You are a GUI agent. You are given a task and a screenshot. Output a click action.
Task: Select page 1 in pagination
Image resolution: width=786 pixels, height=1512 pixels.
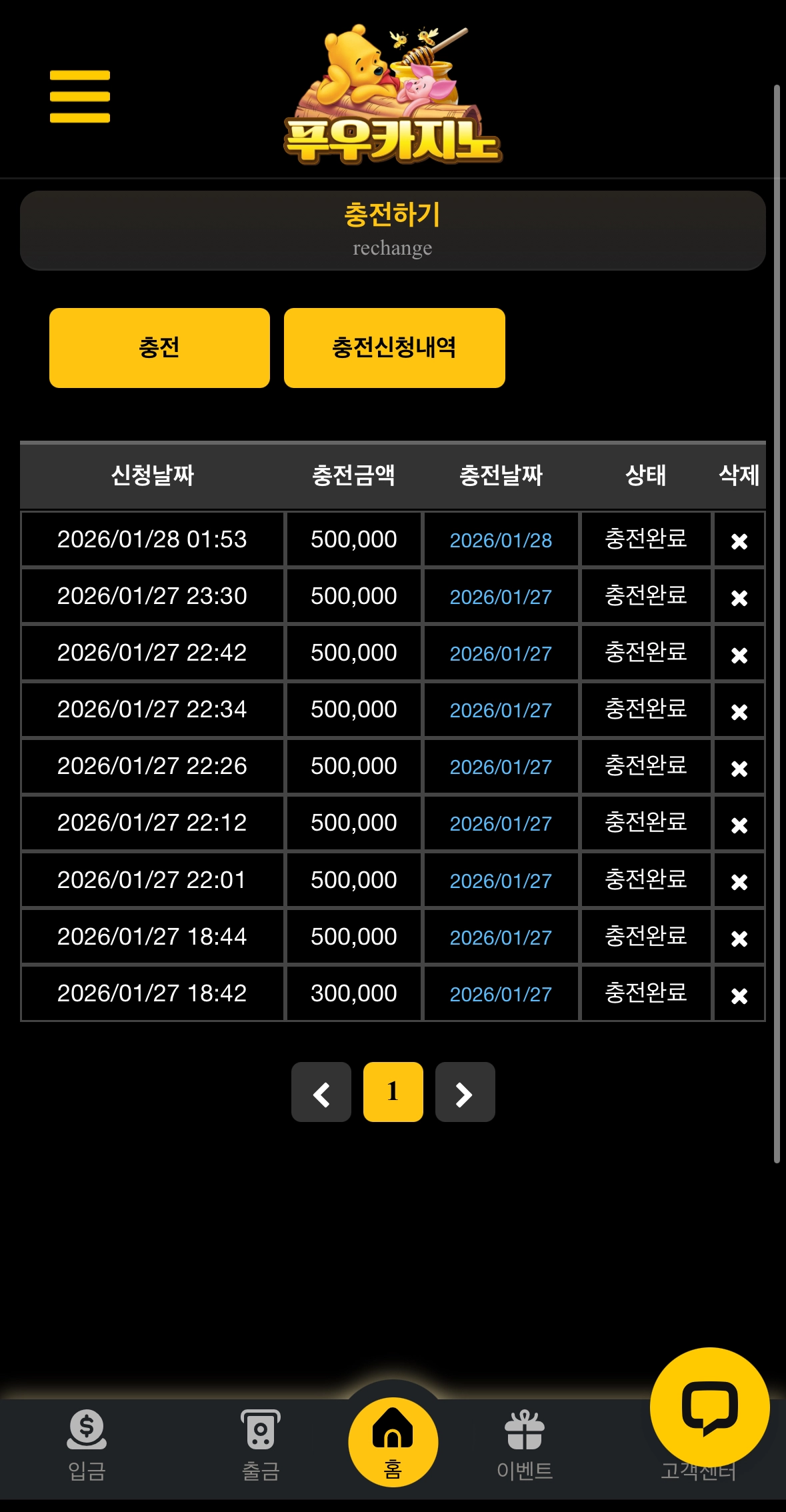(x=393, y=1092)
